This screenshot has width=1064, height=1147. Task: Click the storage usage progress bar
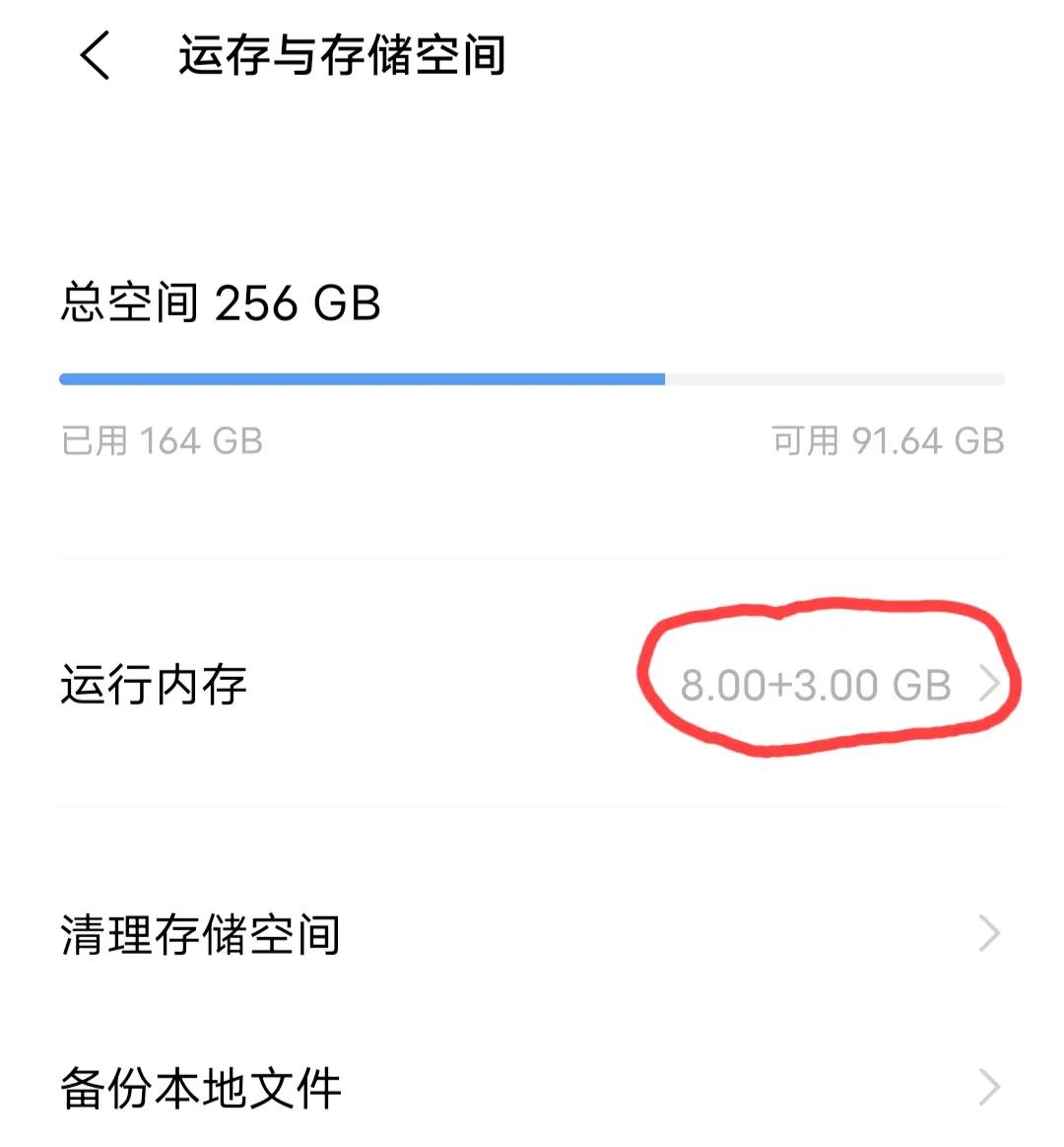point(532,377)
